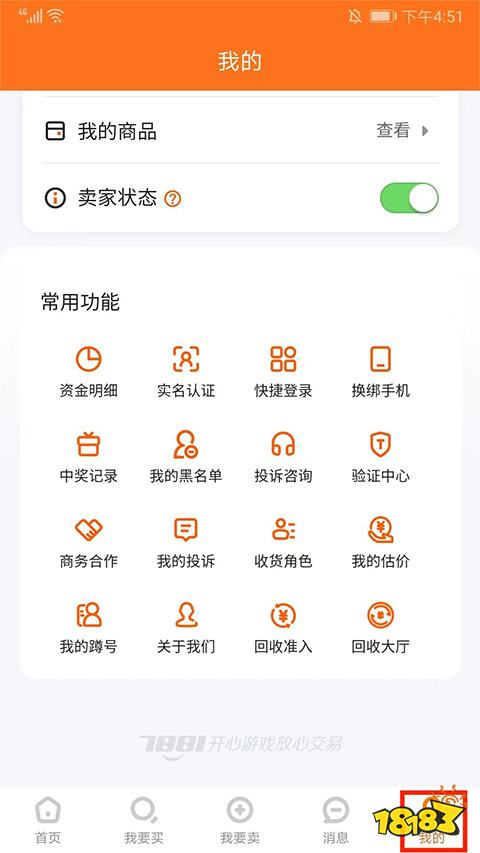Switch to the 消息 tab

(336, 821)
